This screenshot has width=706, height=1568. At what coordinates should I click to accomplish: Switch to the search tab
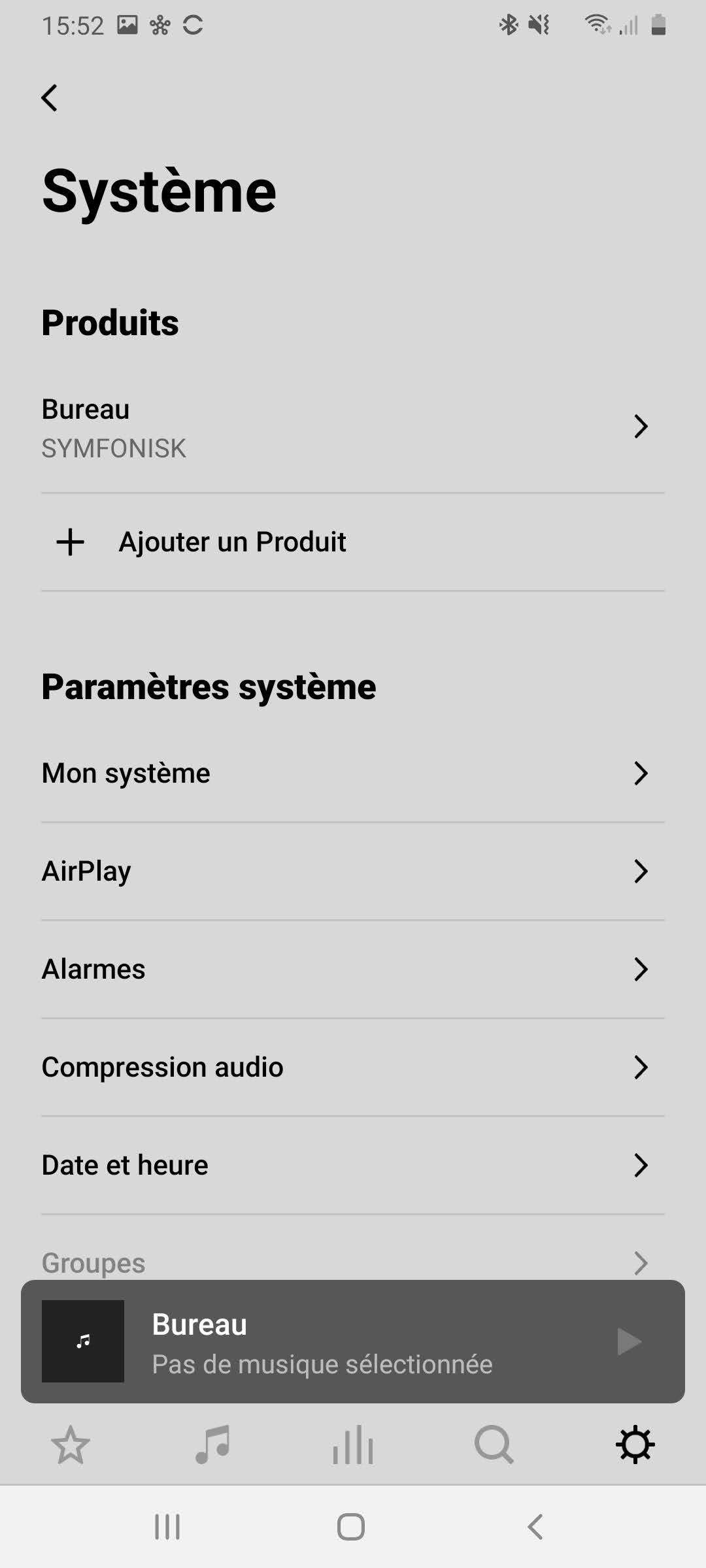click(x=494, y=1445)
